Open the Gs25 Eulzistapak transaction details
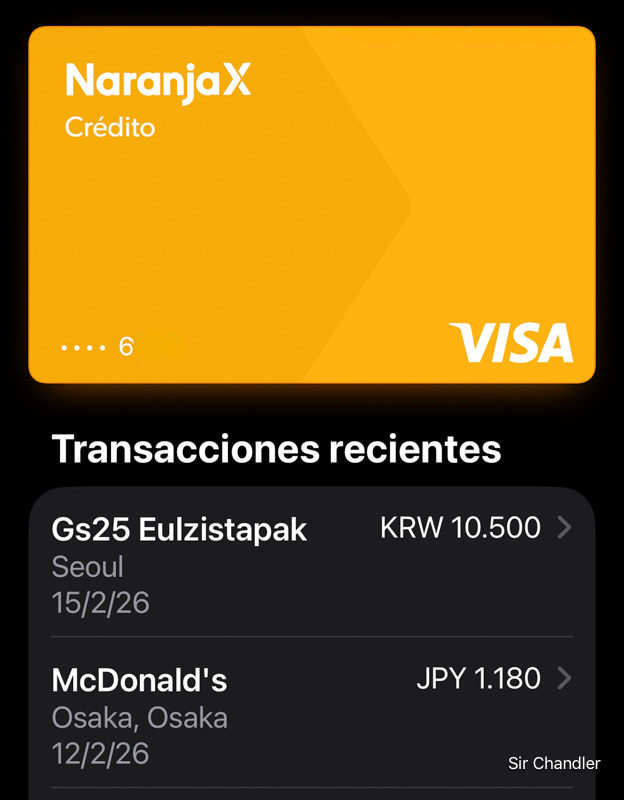This screenshot has height=800, width=624. pos(311,565)
